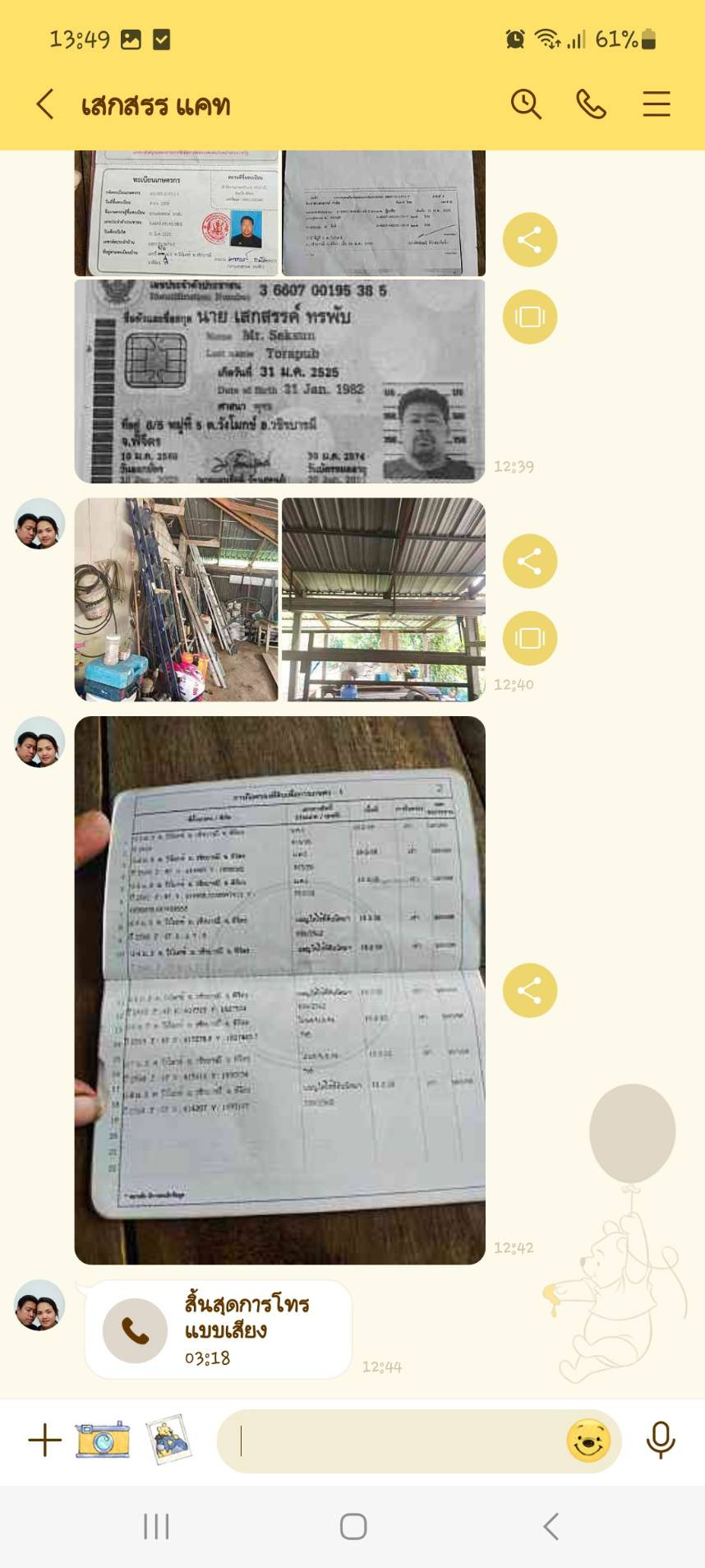Open the 12:40 photo album view
The image size is (705, 1568).
point(529,638)
